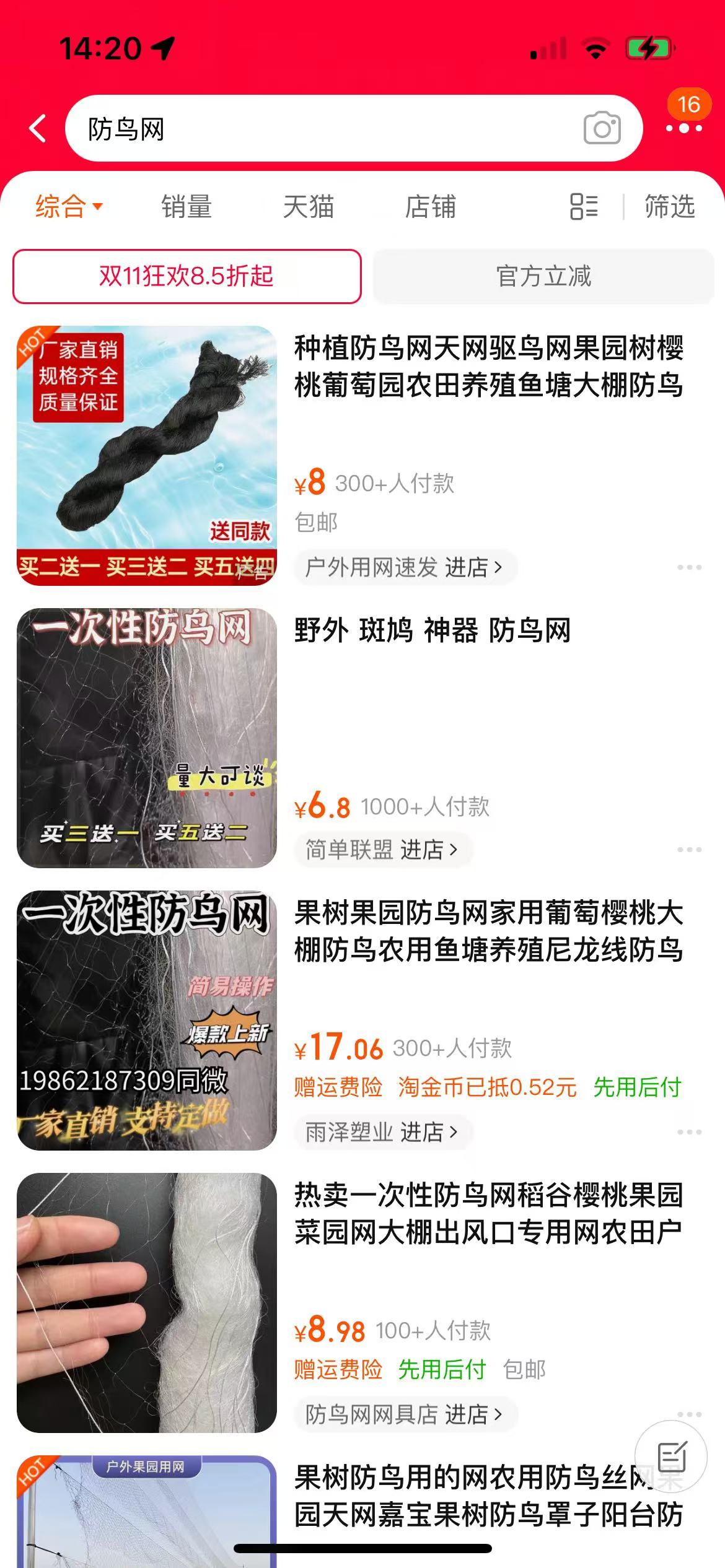Open the 野外 斑鸠 神器 防鸟网 product
The image size is (725, 1568).
coord(433,630)
